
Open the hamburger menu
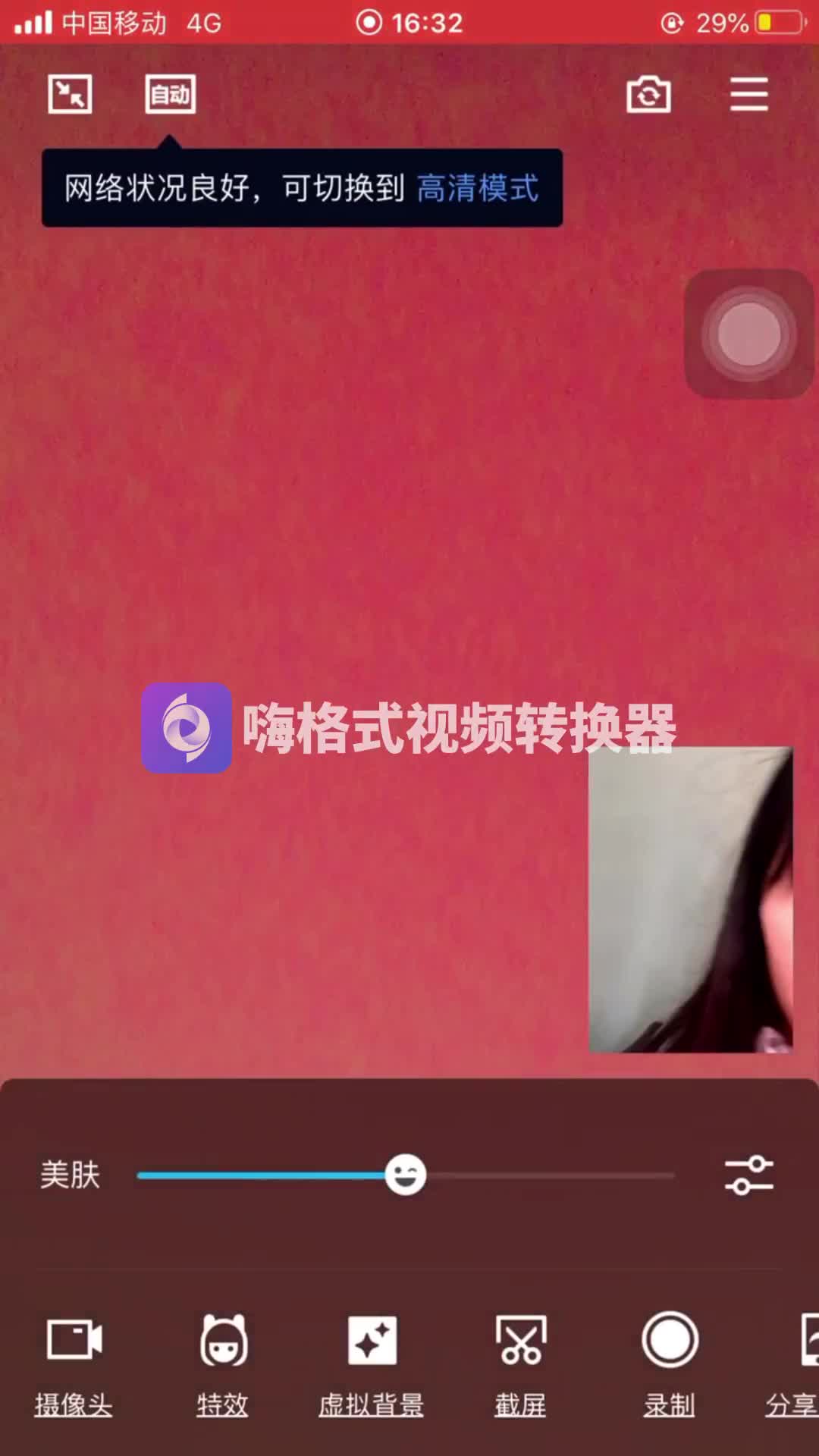pyautogui.click(x=749, y=95)
